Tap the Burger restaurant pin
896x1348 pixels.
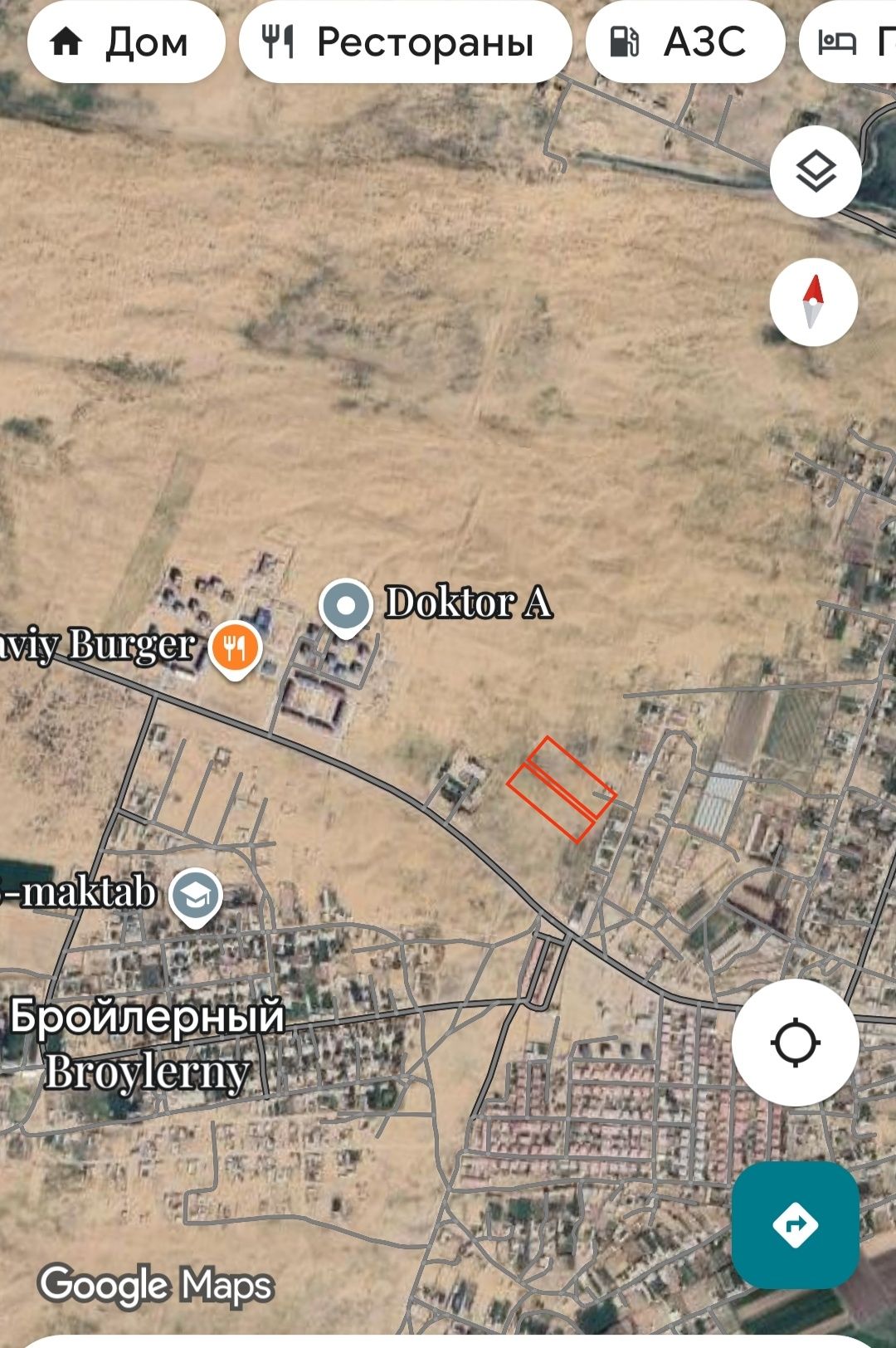coord(235,647)
